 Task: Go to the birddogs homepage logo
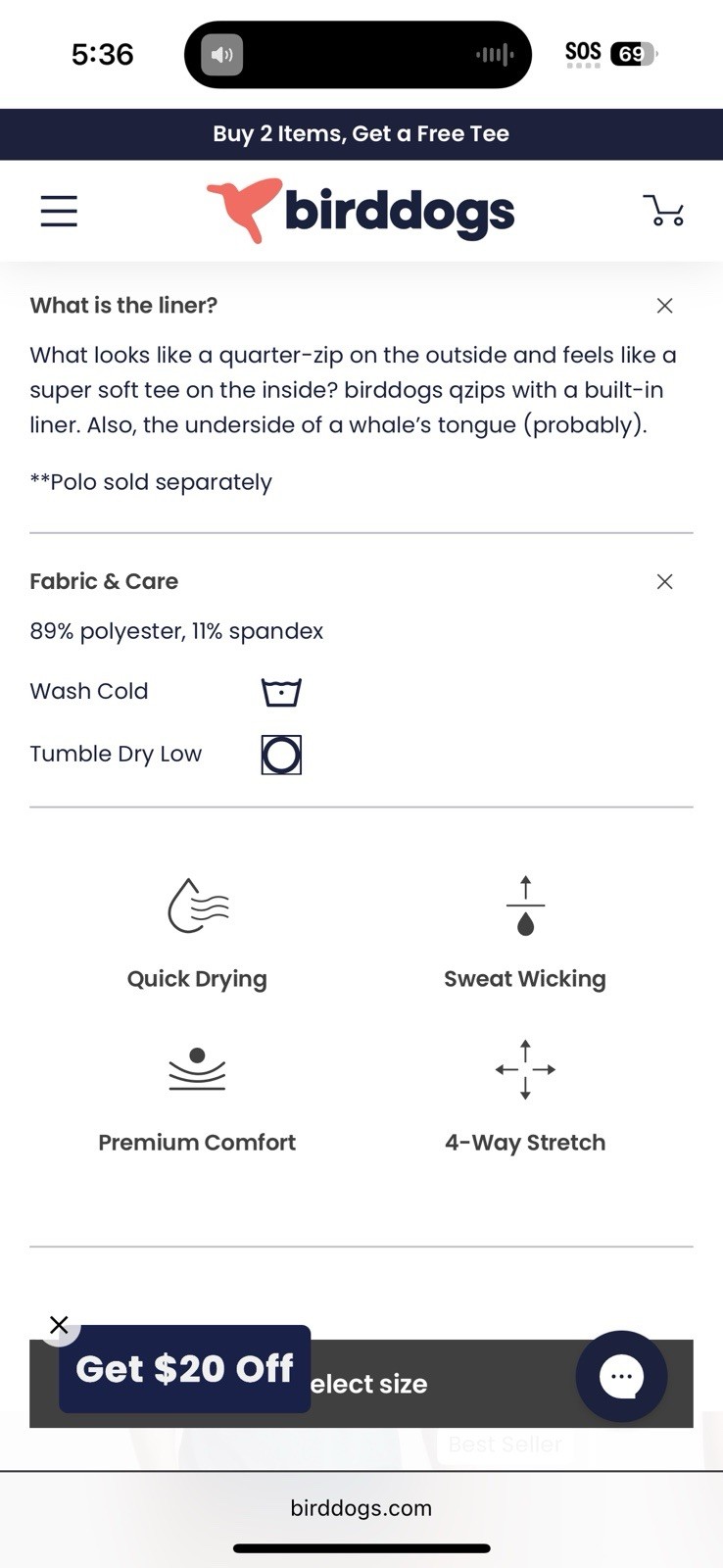(361, 211)
